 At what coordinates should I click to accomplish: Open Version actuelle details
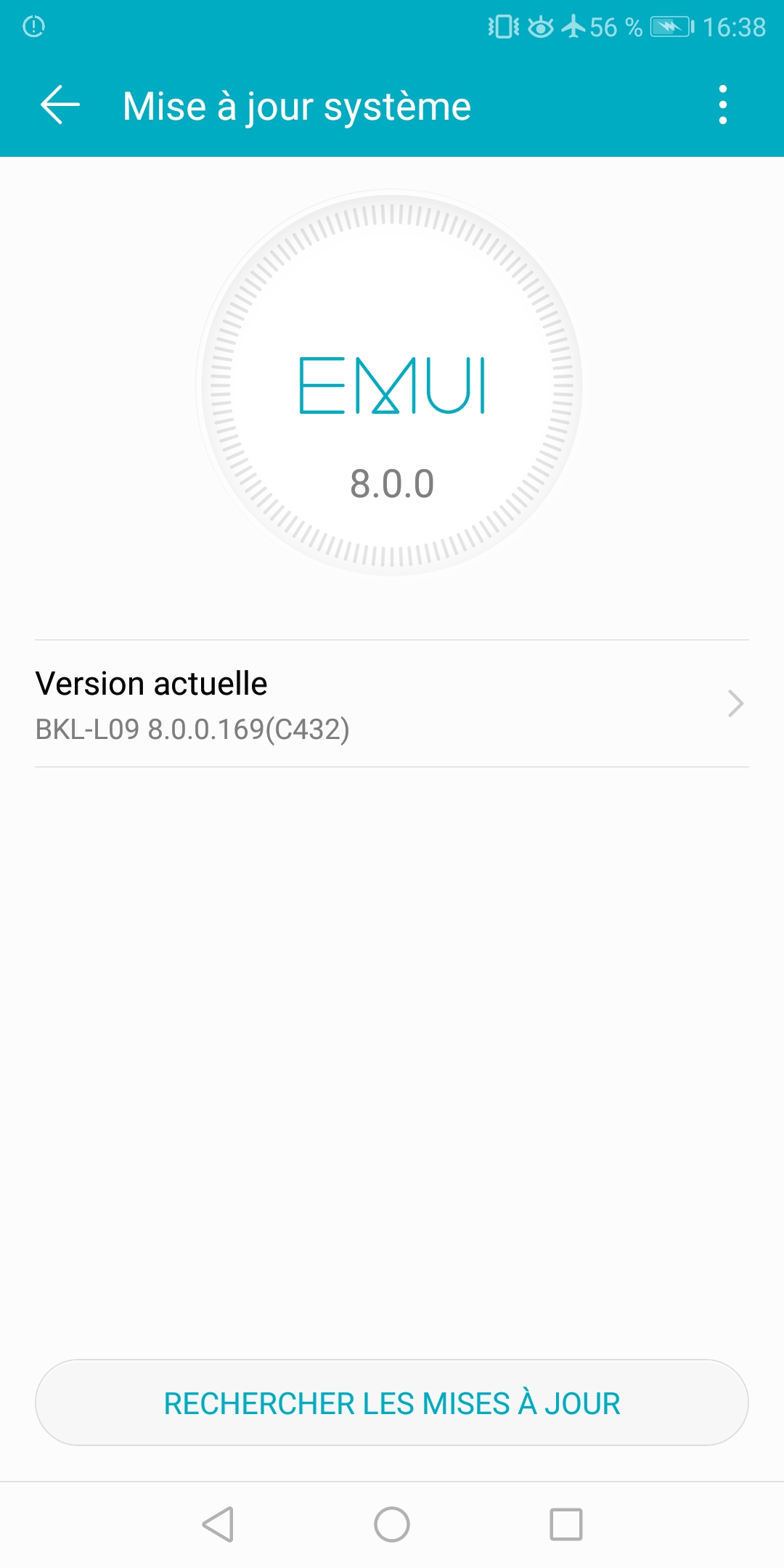(392, 703)
